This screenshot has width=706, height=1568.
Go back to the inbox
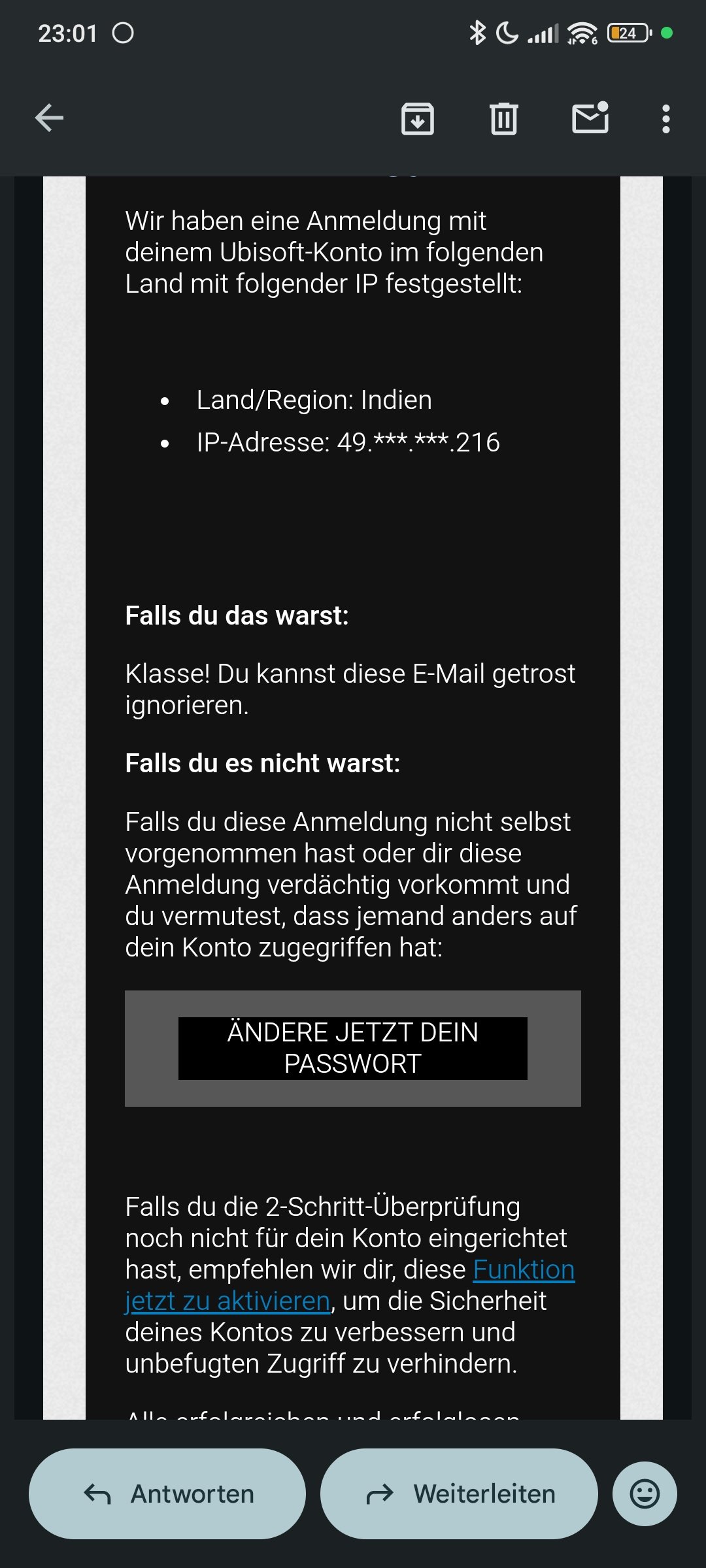click(49, 118)
